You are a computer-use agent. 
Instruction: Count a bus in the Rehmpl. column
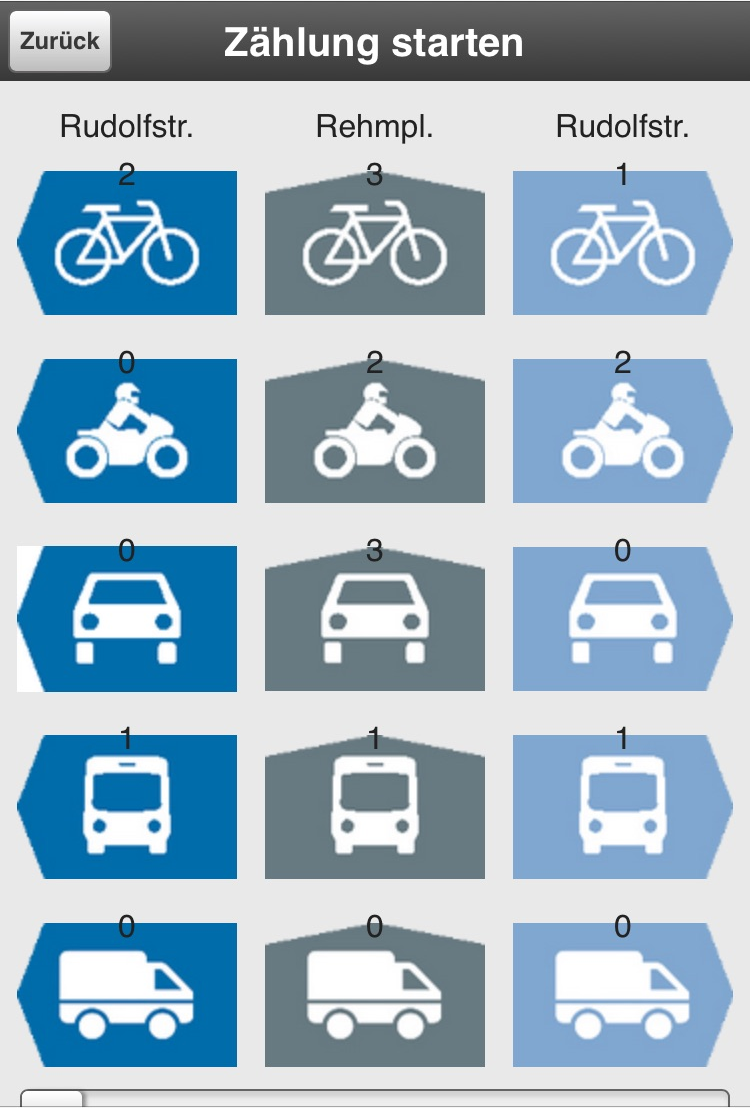click(x=375, y=807)
